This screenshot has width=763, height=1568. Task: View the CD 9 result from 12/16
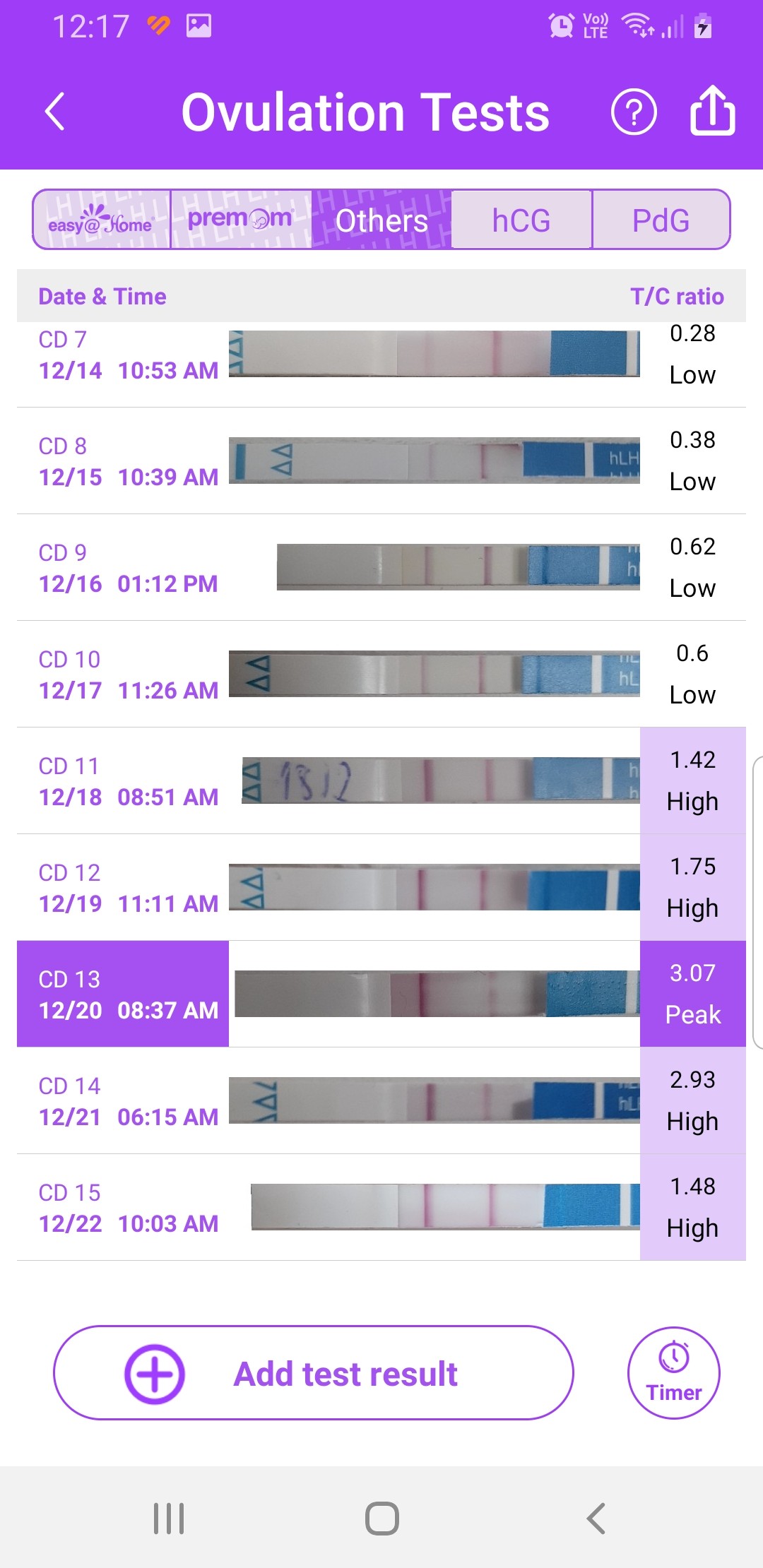pos(381,568)
